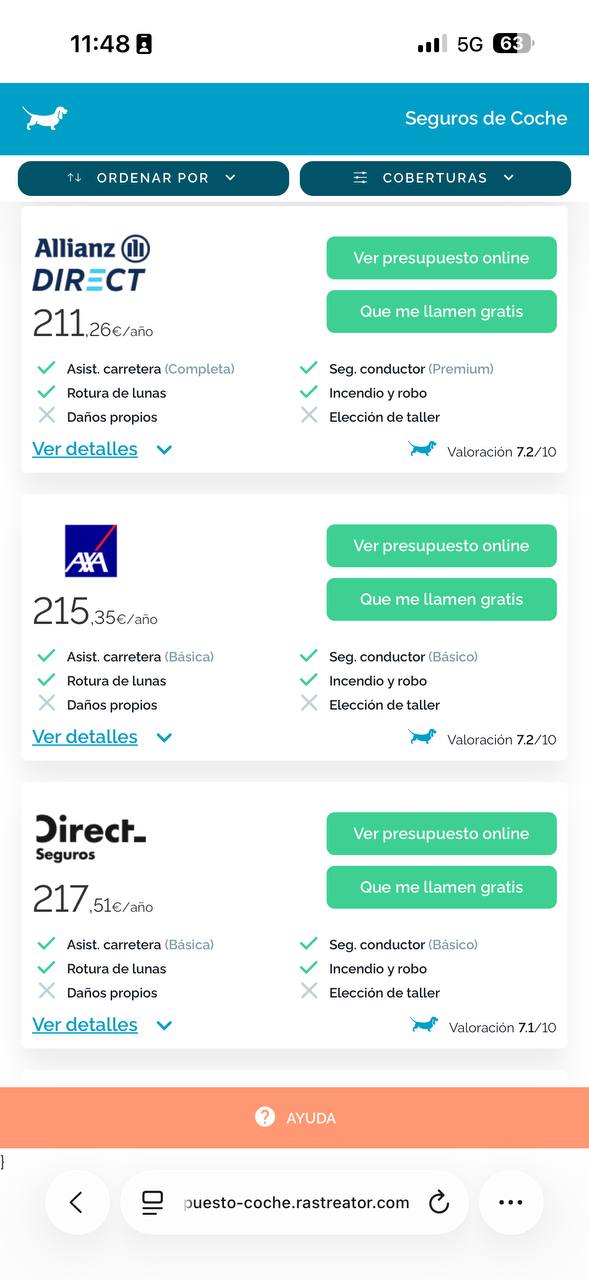The height and width of the screenshot is (1280, 589).
Task: Reload the page
Action: click(x=439, y=1202)
